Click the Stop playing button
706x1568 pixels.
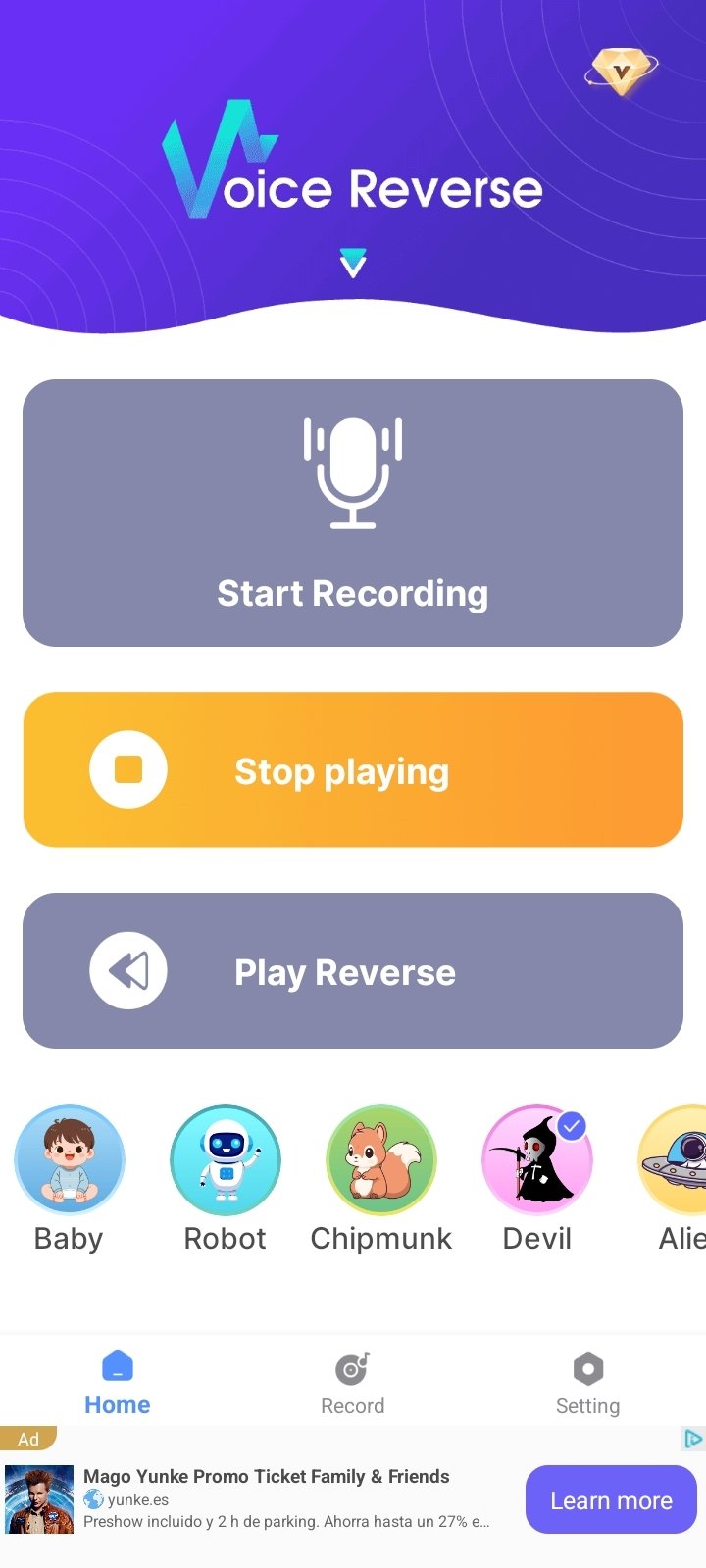(352, 769)
